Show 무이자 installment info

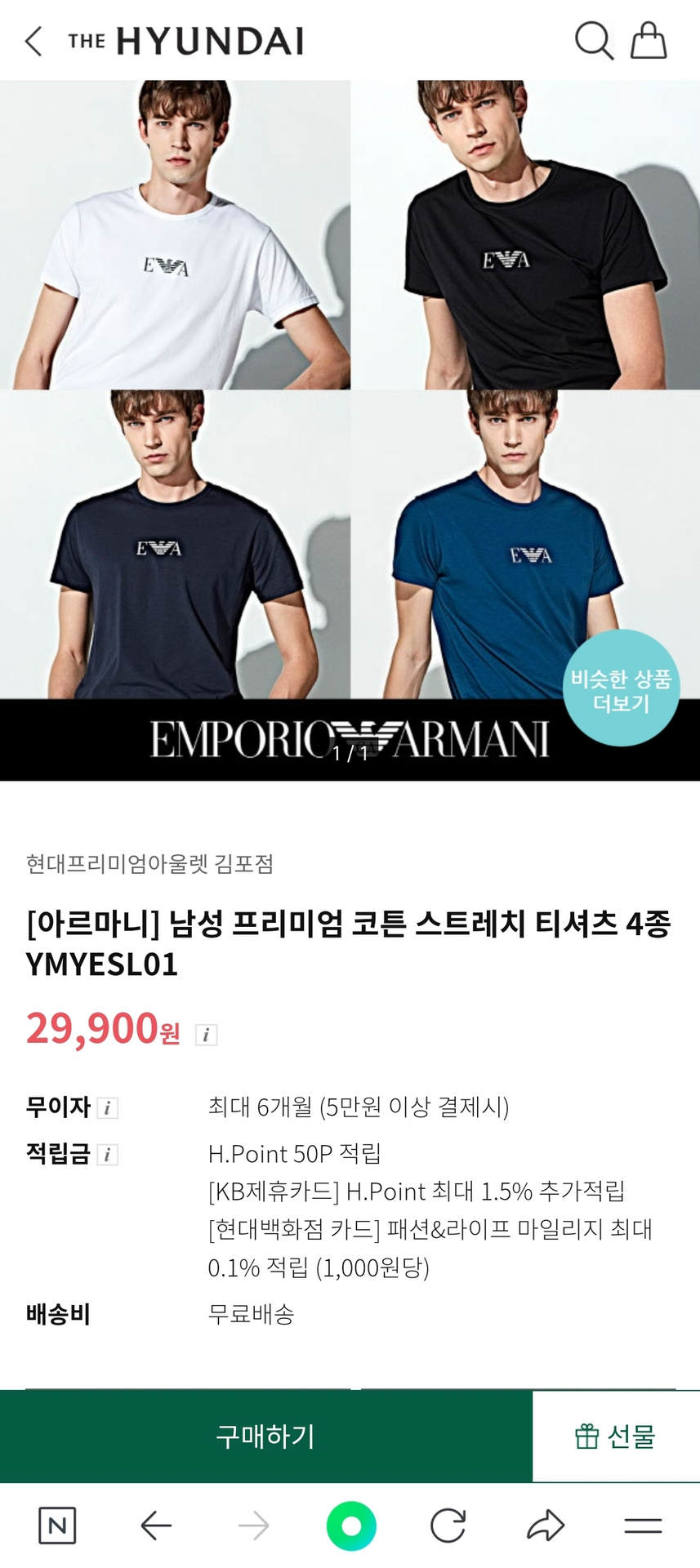pyautogui.click(x=108, y=1108)
